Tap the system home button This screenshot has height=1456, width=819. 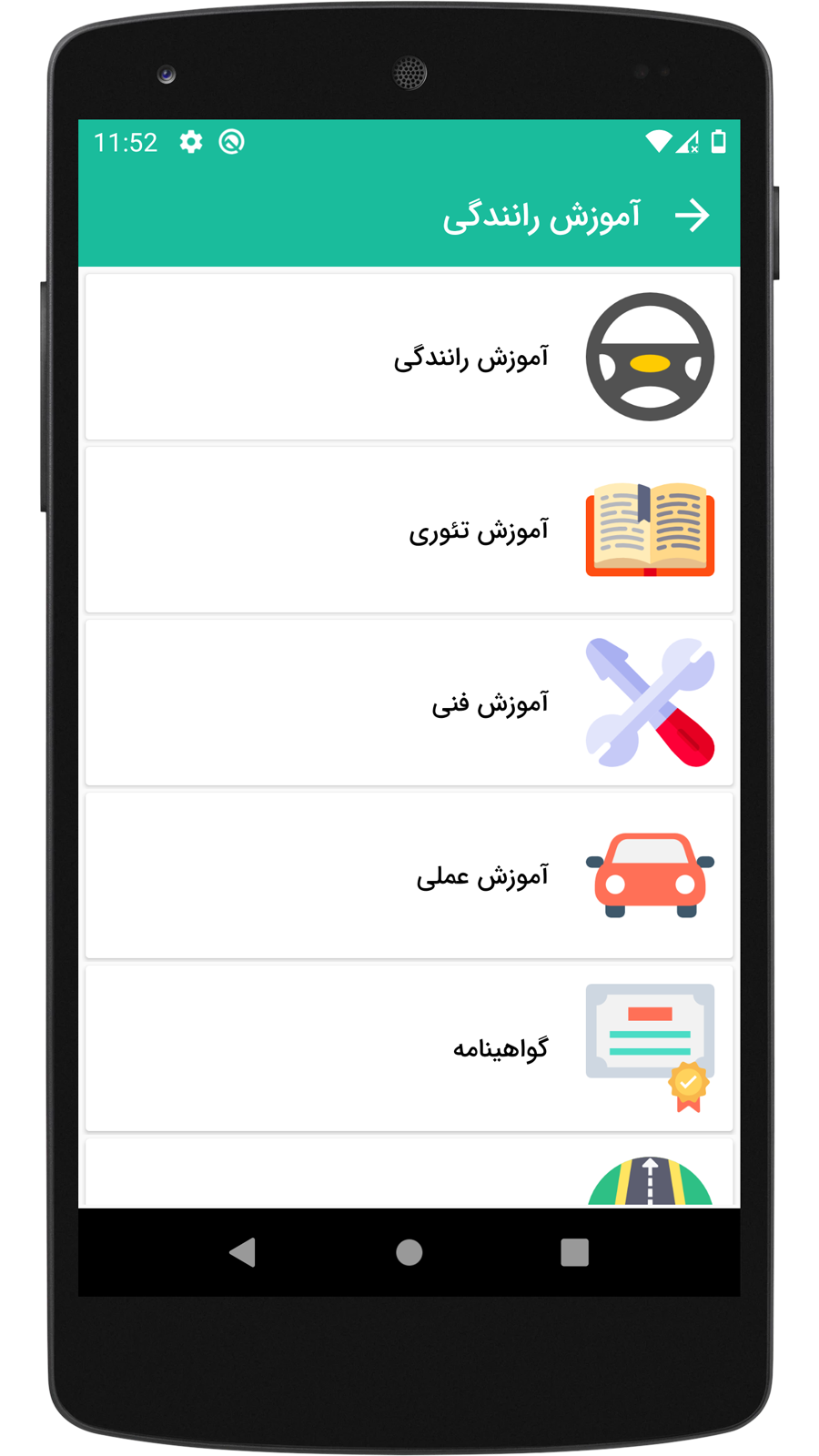point(409,1252)
